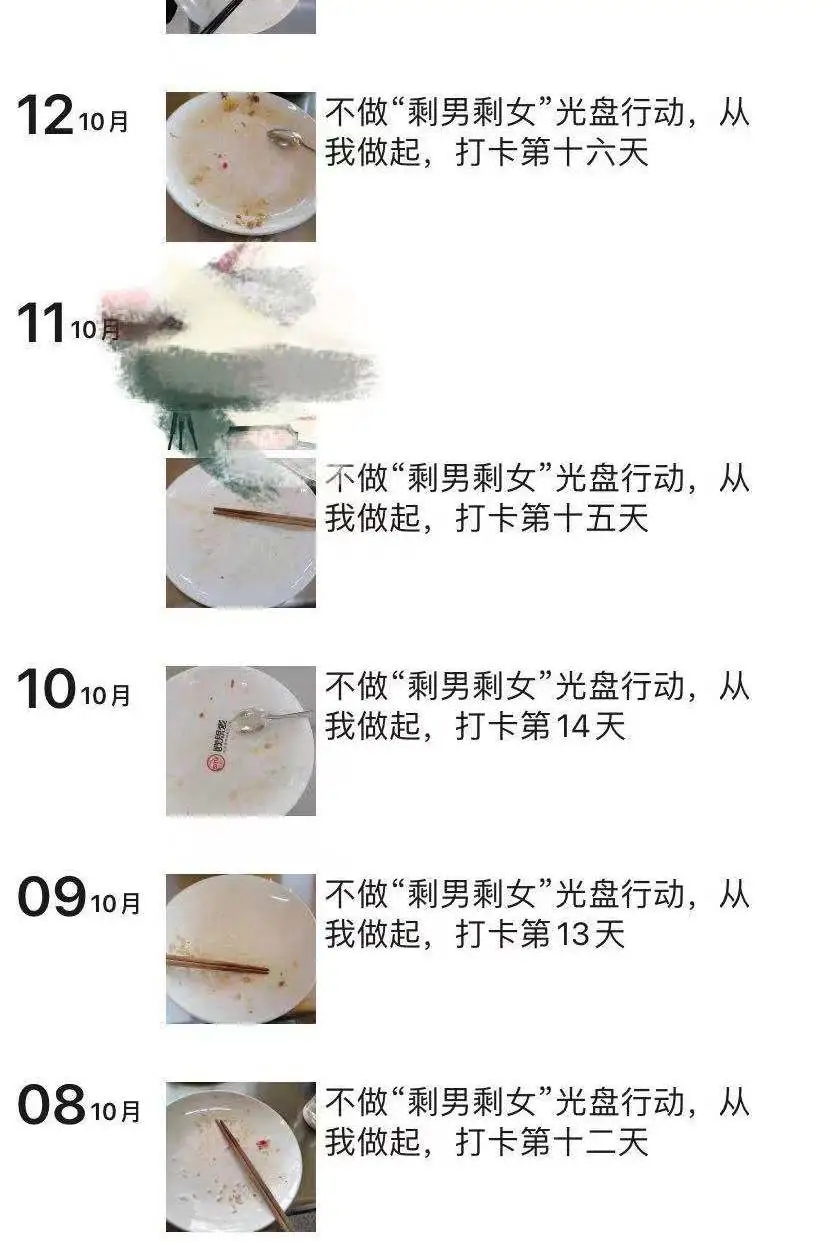Open the post for 打卡第13天
Viewport: 828px width, 1242px height.
536,914
